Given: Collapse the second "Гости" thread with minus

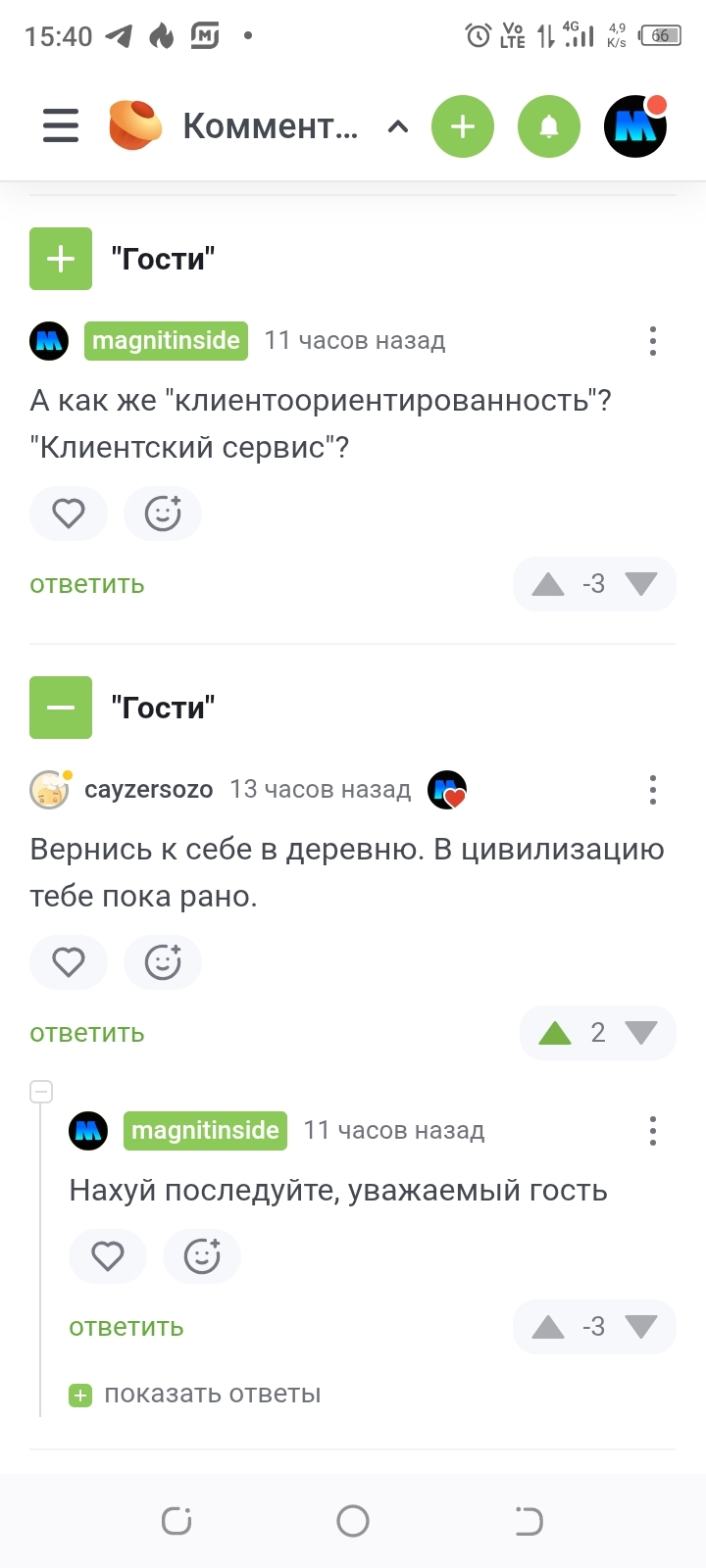Looking at the screenshot, I should pos(61,708).
